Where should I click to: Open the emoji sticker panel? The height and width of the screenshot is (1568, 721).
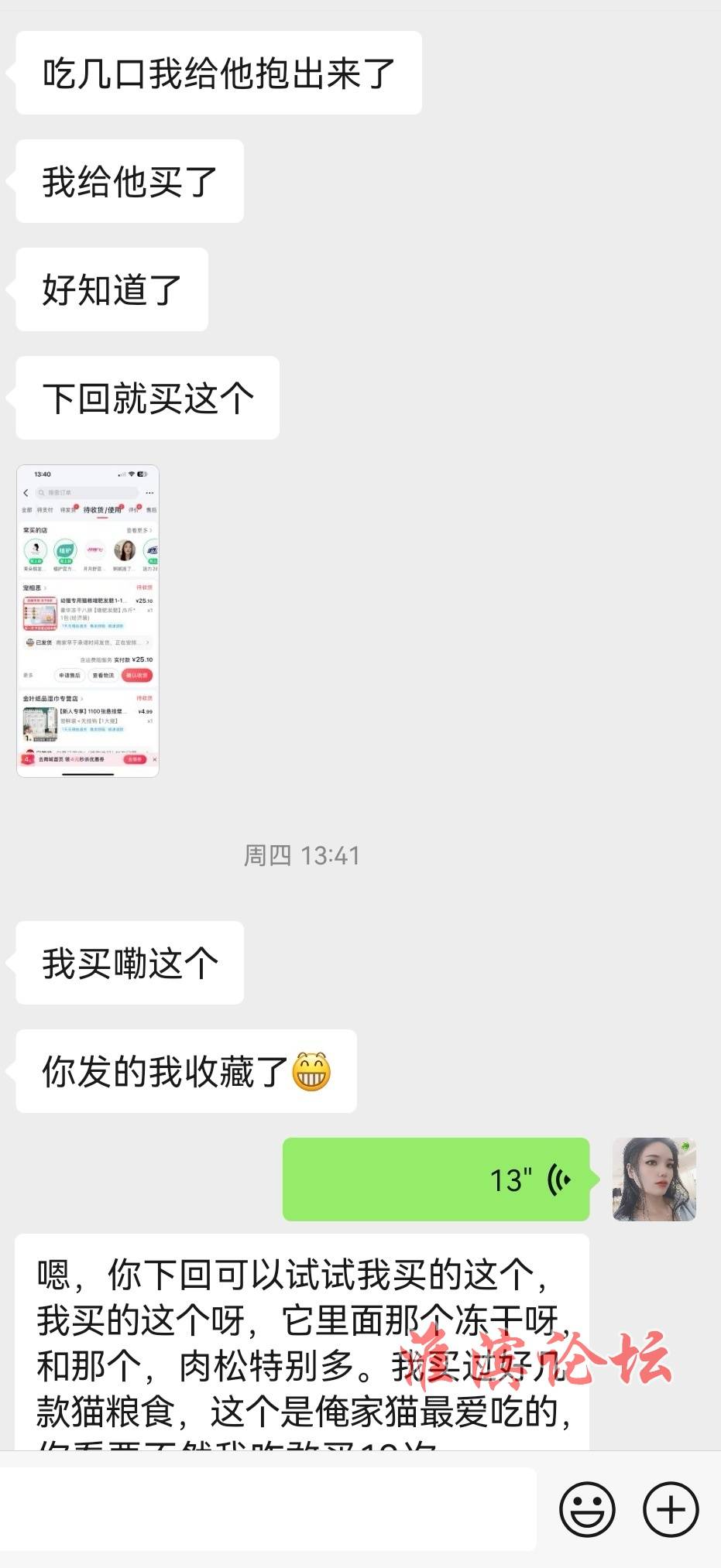click(587, 1508)
